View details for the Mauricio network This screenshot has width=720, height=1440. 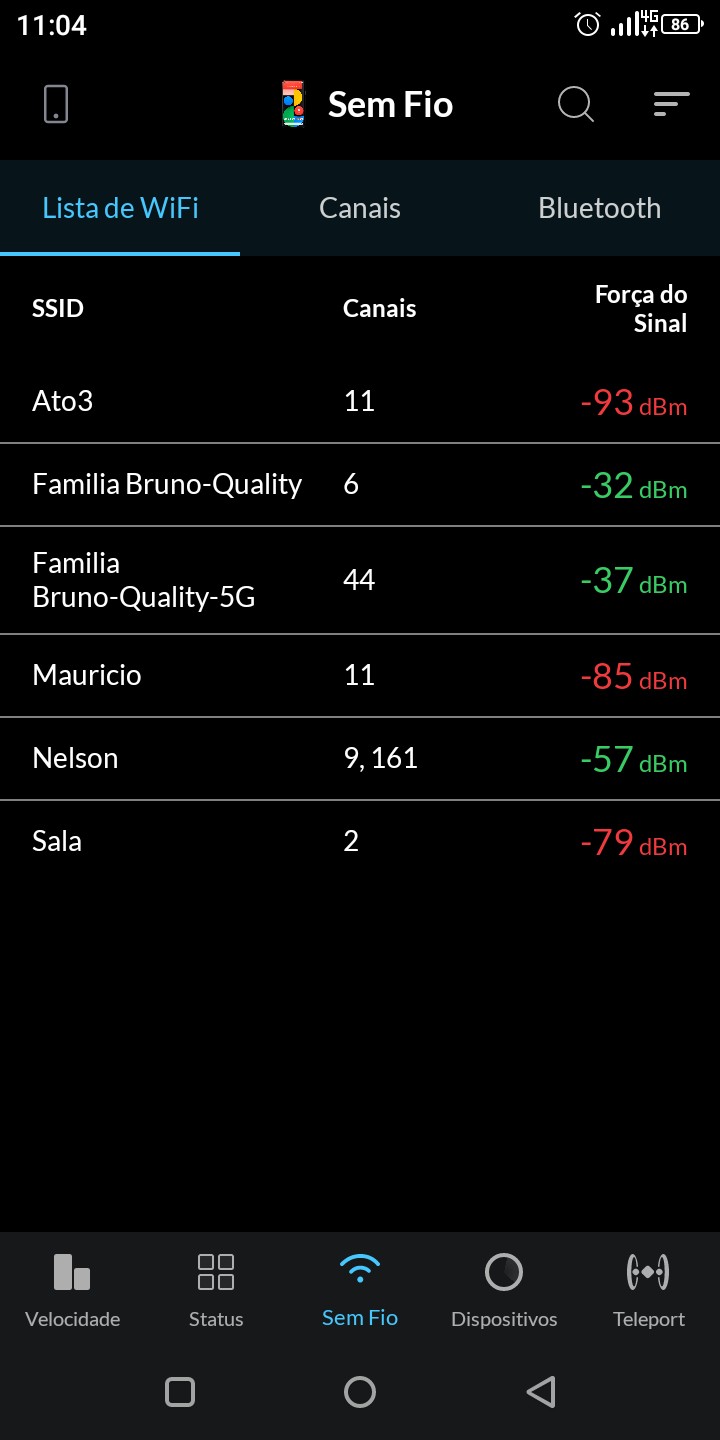360,676
